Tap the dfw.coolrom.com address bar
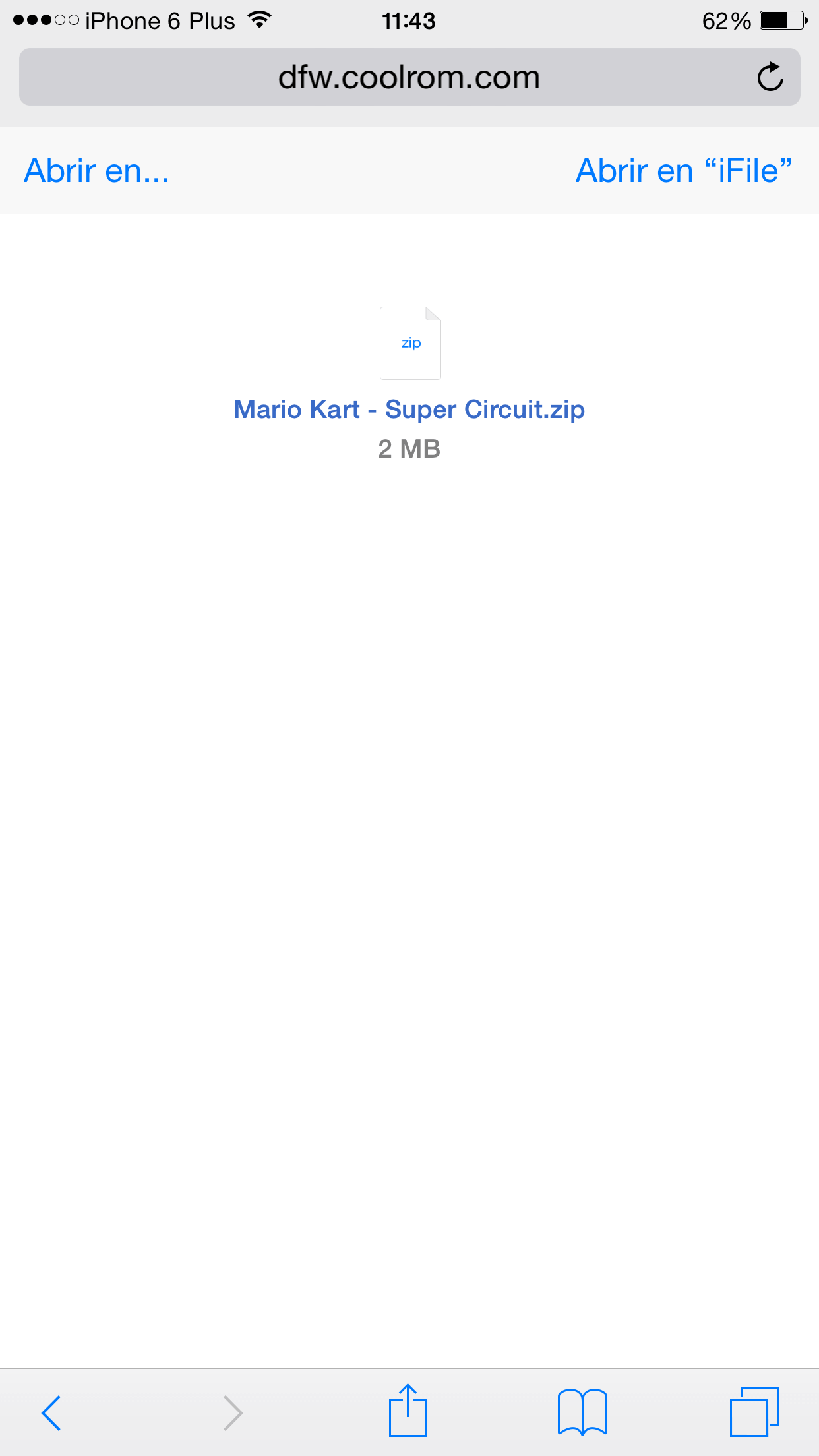 pos(409,77)
